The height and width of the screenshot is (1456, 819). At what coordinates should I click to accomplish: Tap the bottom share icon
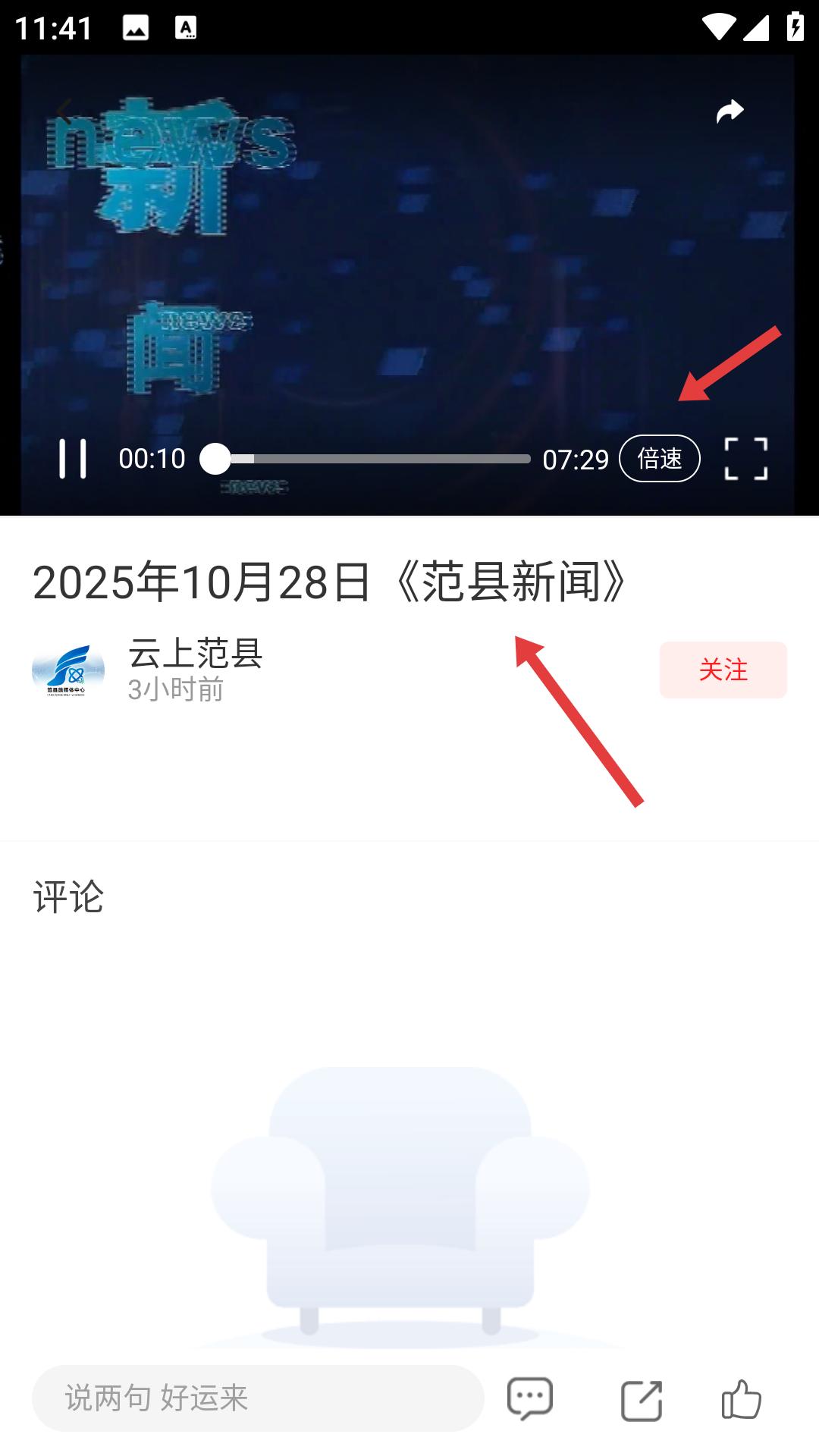coord(642,1399)
